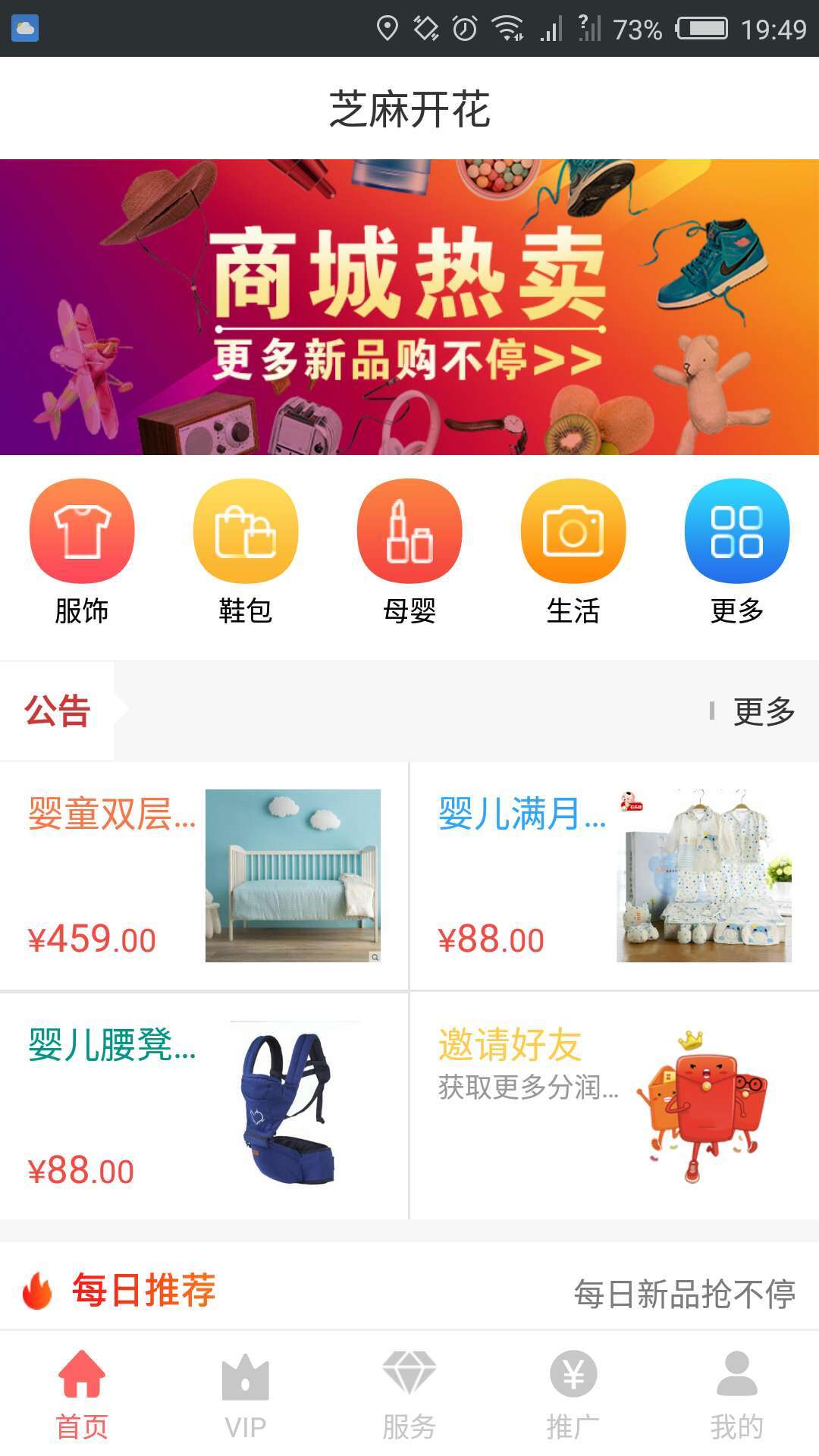View the 婴儿腰凳 baby carrier product
Screen dimensions: 819x1456
[x=204, y=1106]
